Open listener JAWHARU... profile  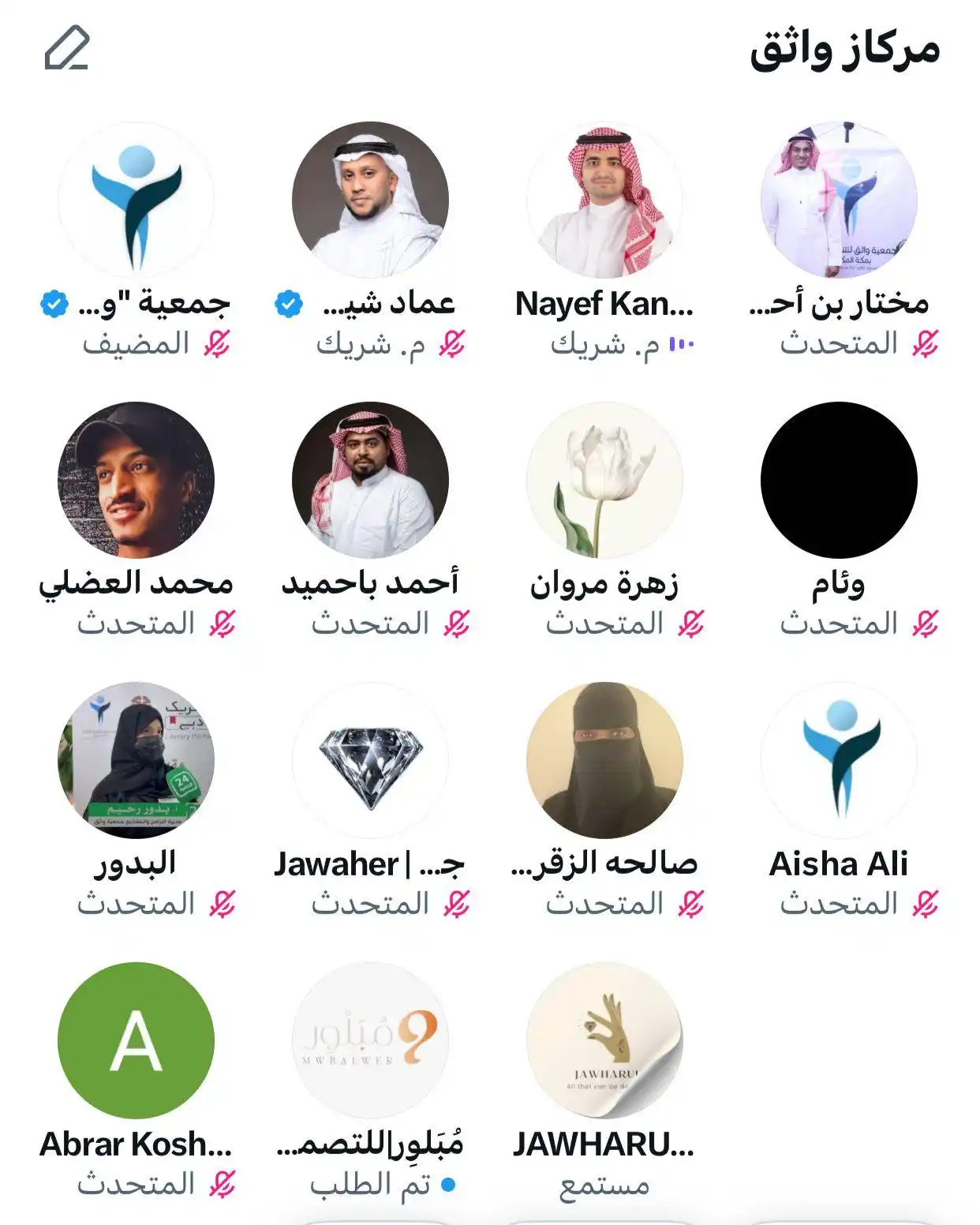604,1040
